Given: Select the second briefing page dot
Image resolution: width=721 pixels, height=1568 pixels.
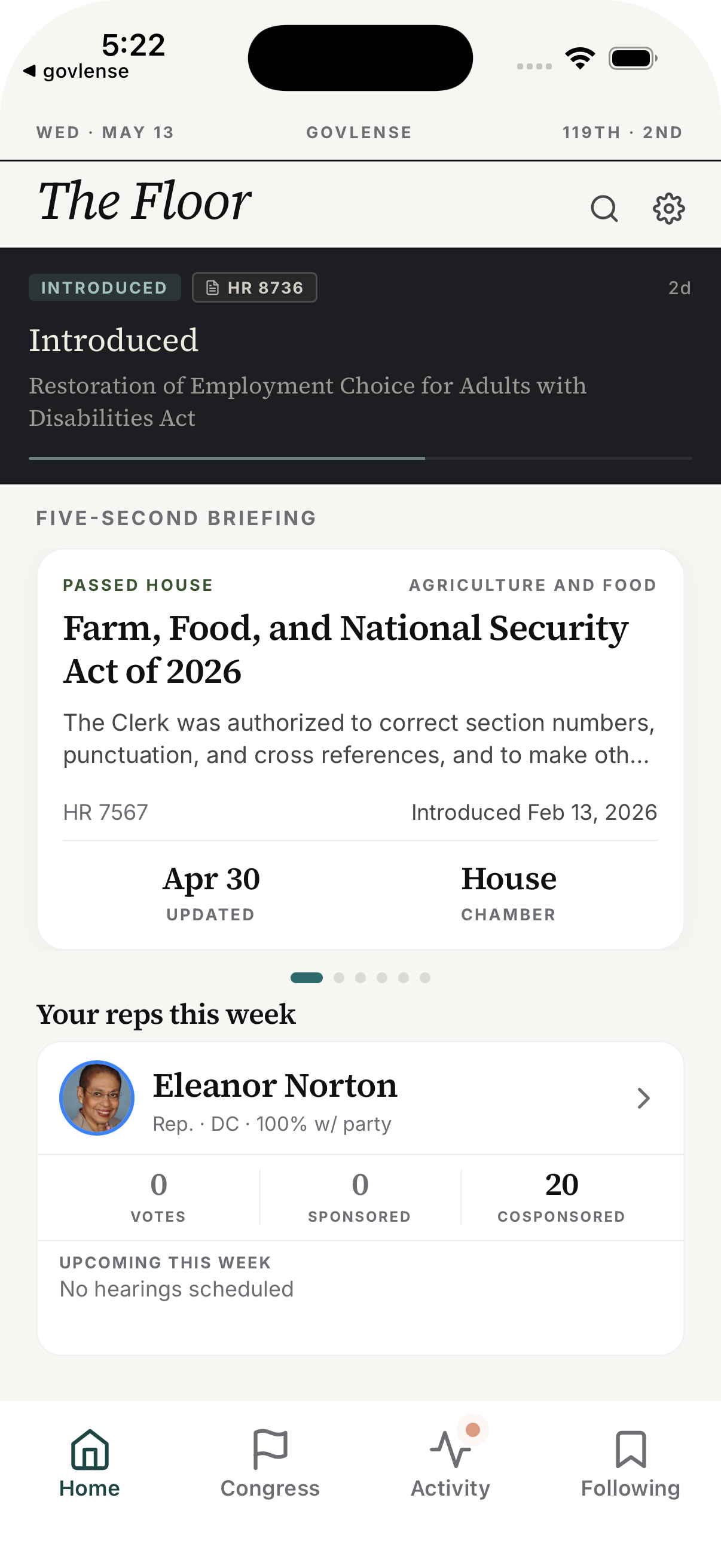Looking at the screenshot, I should 339,978.
